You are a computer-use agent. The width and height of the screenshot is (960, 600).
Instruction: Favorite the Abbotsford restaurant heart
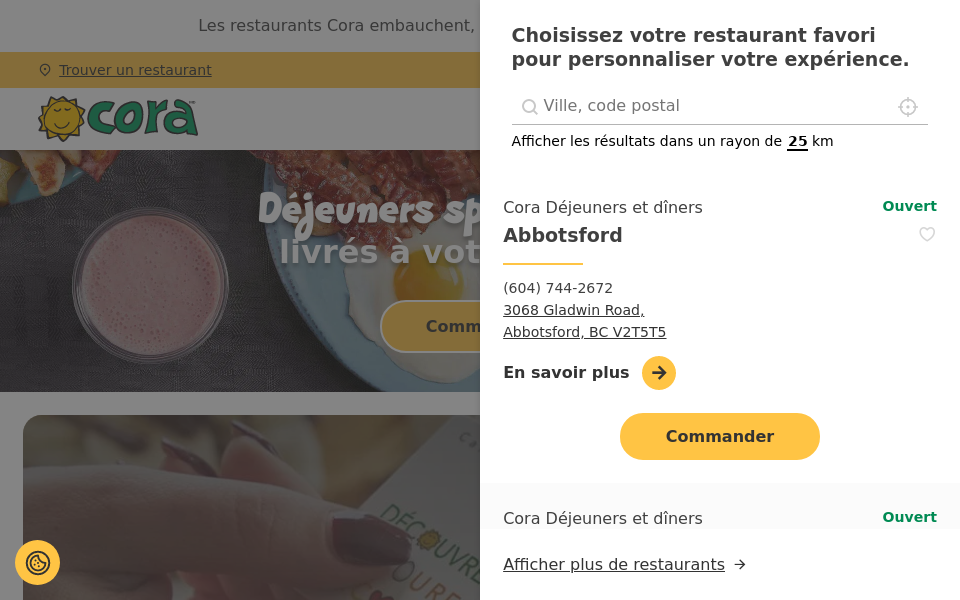tap(927, 234)
